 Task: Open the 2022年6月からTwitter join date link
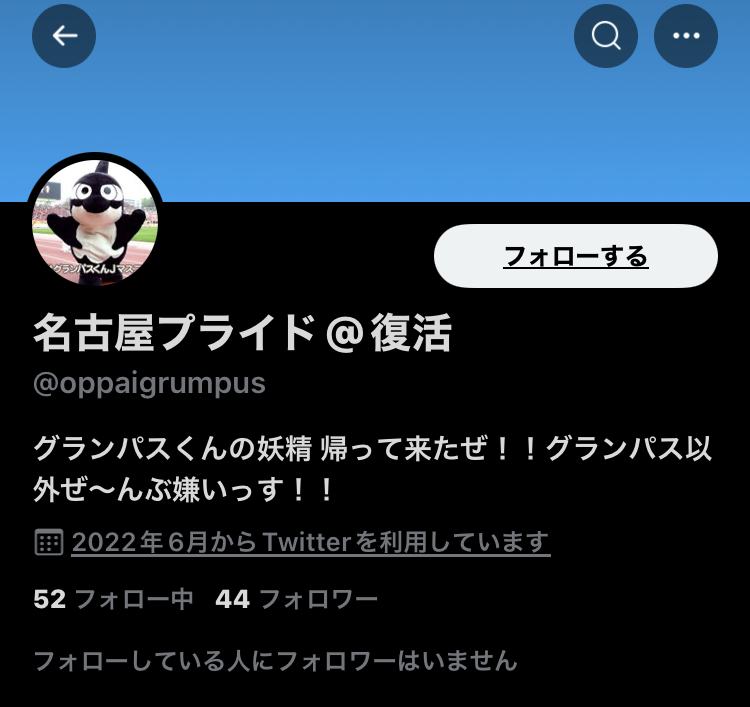point(310,542)
